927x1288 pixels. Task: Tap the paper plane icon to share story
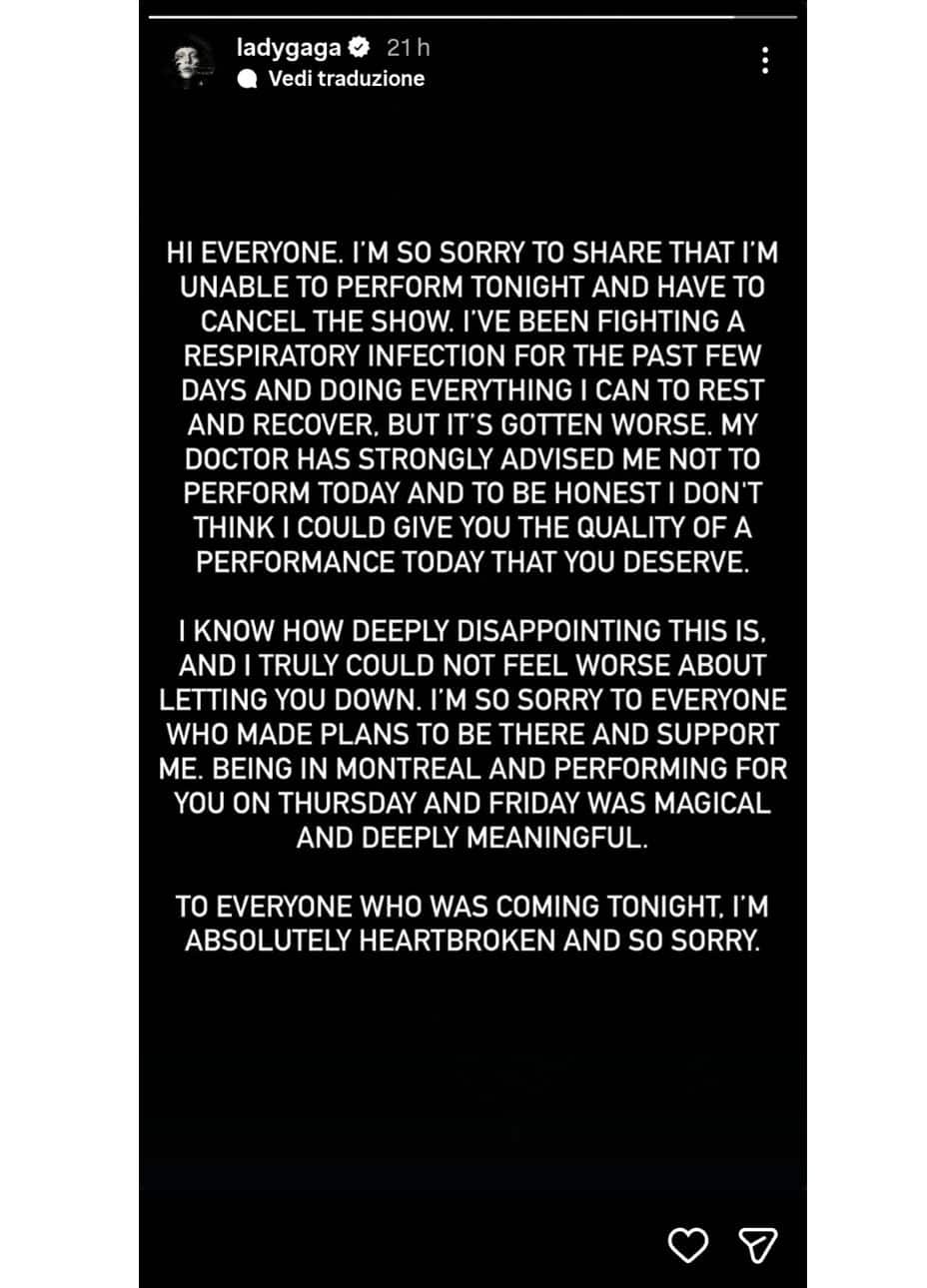(758, 1245)
